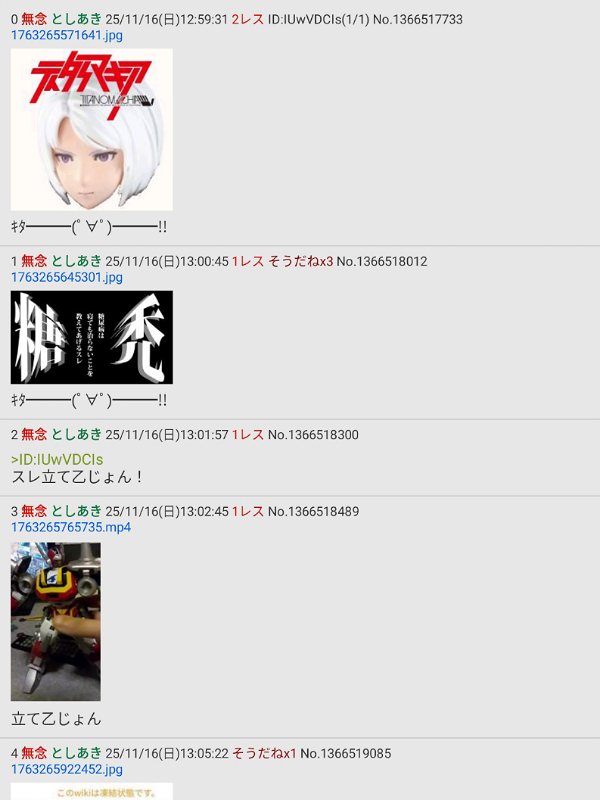View the white-haired figure image thumbnail
The height and width of the screenshot is (800, 600).
91,129
